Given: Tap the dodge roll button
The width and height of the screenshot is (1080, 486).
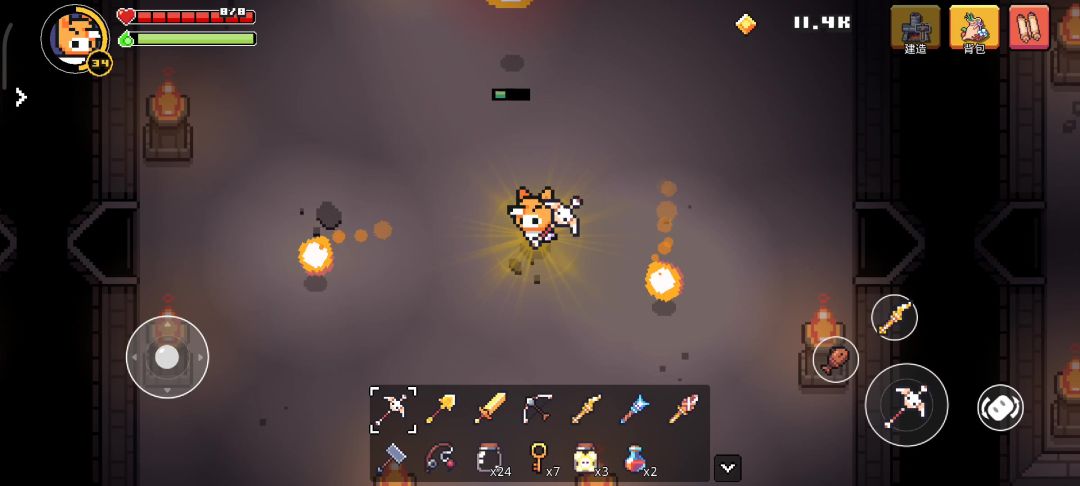Looking at the screenshot, I should click(x=1000, y=408).
